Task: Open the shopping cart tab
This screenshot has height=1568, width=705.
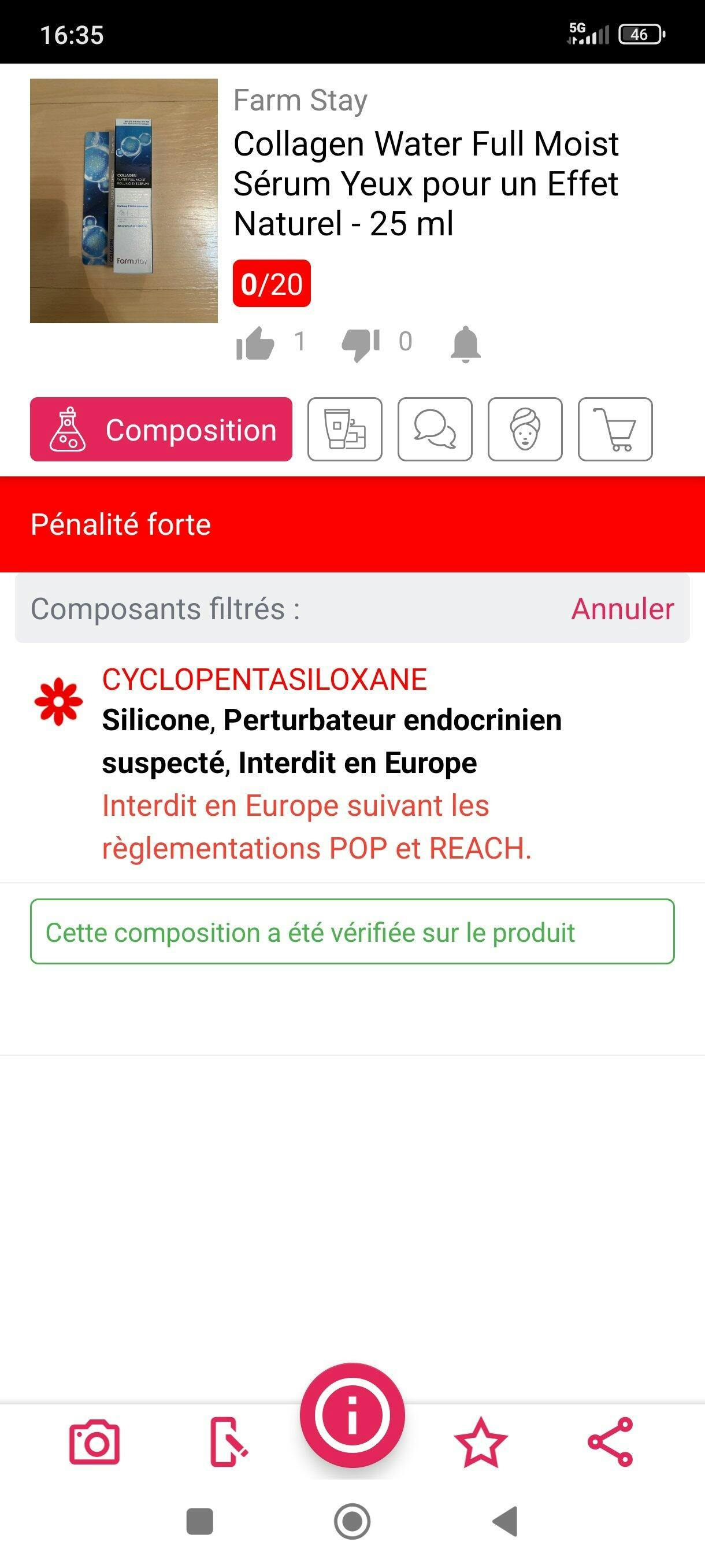Action: coord(615,429)
